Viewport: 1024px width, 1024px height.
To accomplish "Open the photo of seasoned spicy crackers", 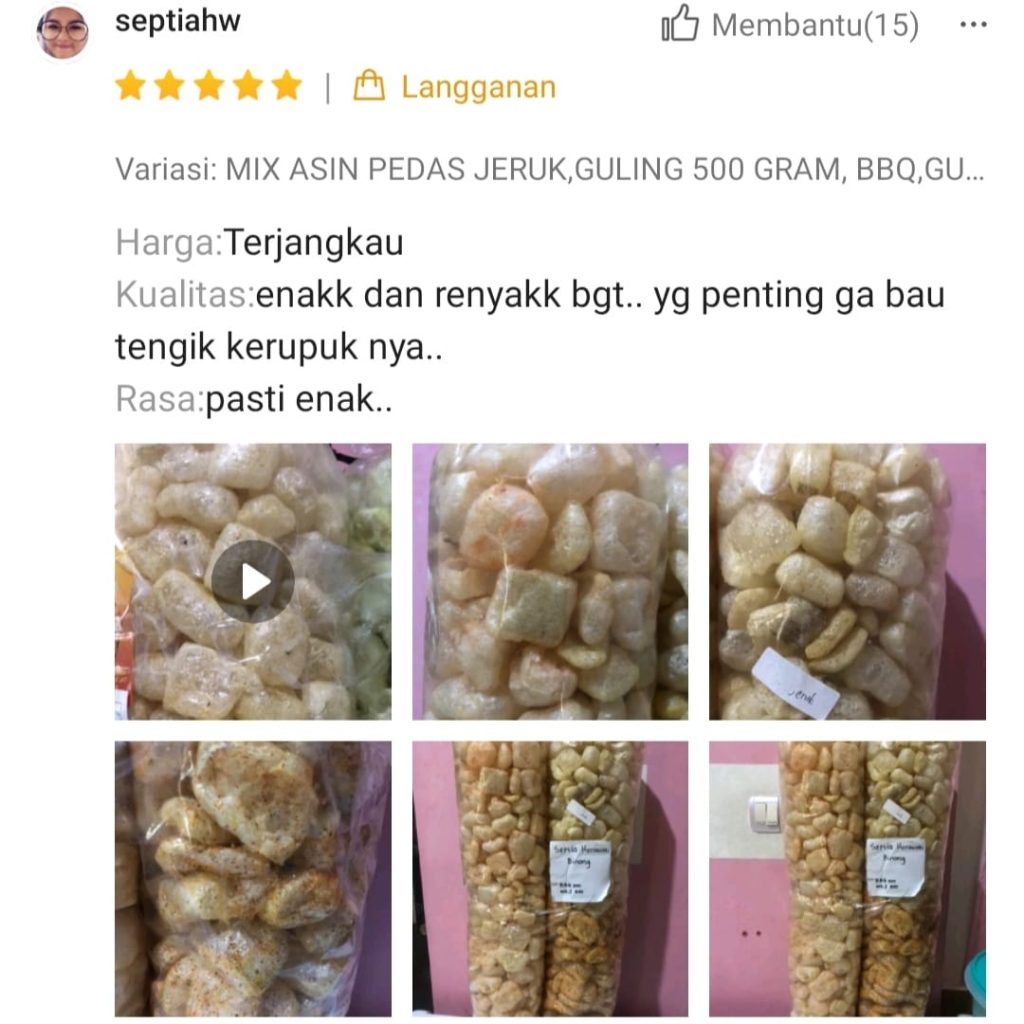I will 252,878.
